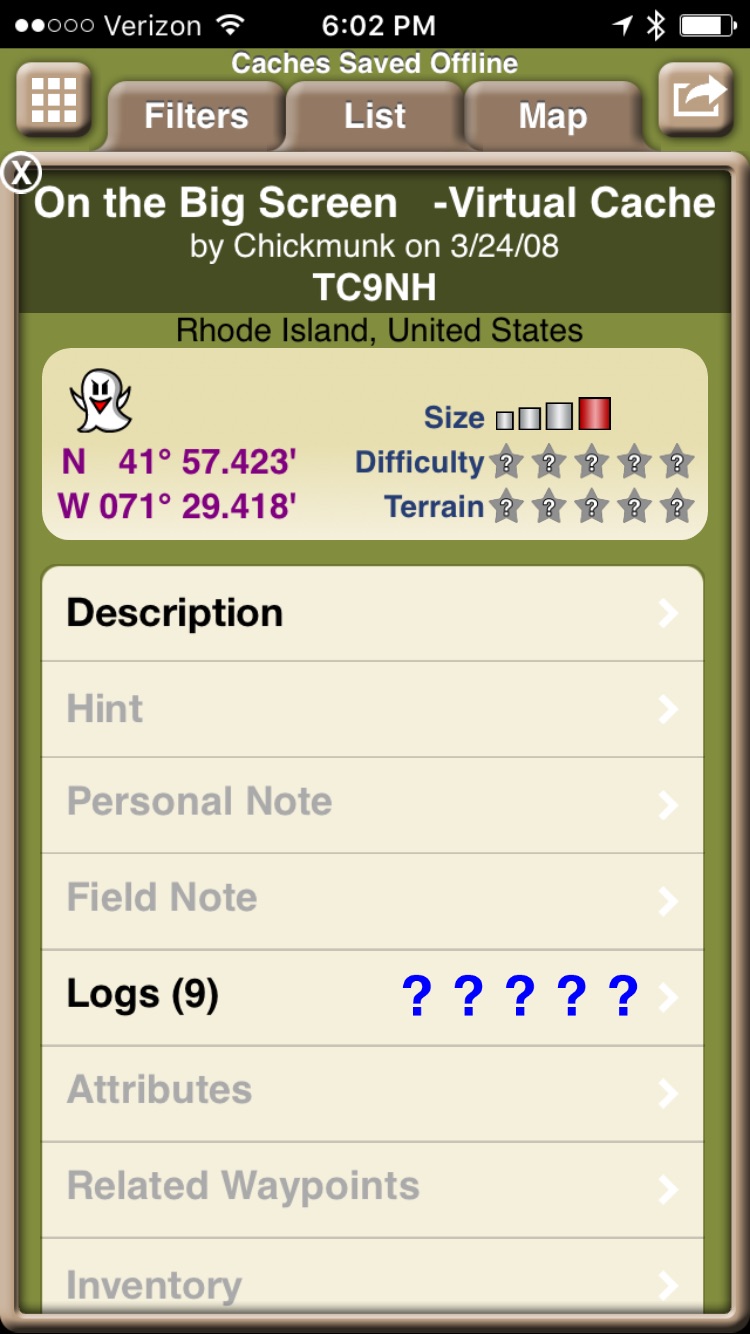Switch to the Map tab
Viewport: 750px width, 1334px height.
(x=553, y=116)
